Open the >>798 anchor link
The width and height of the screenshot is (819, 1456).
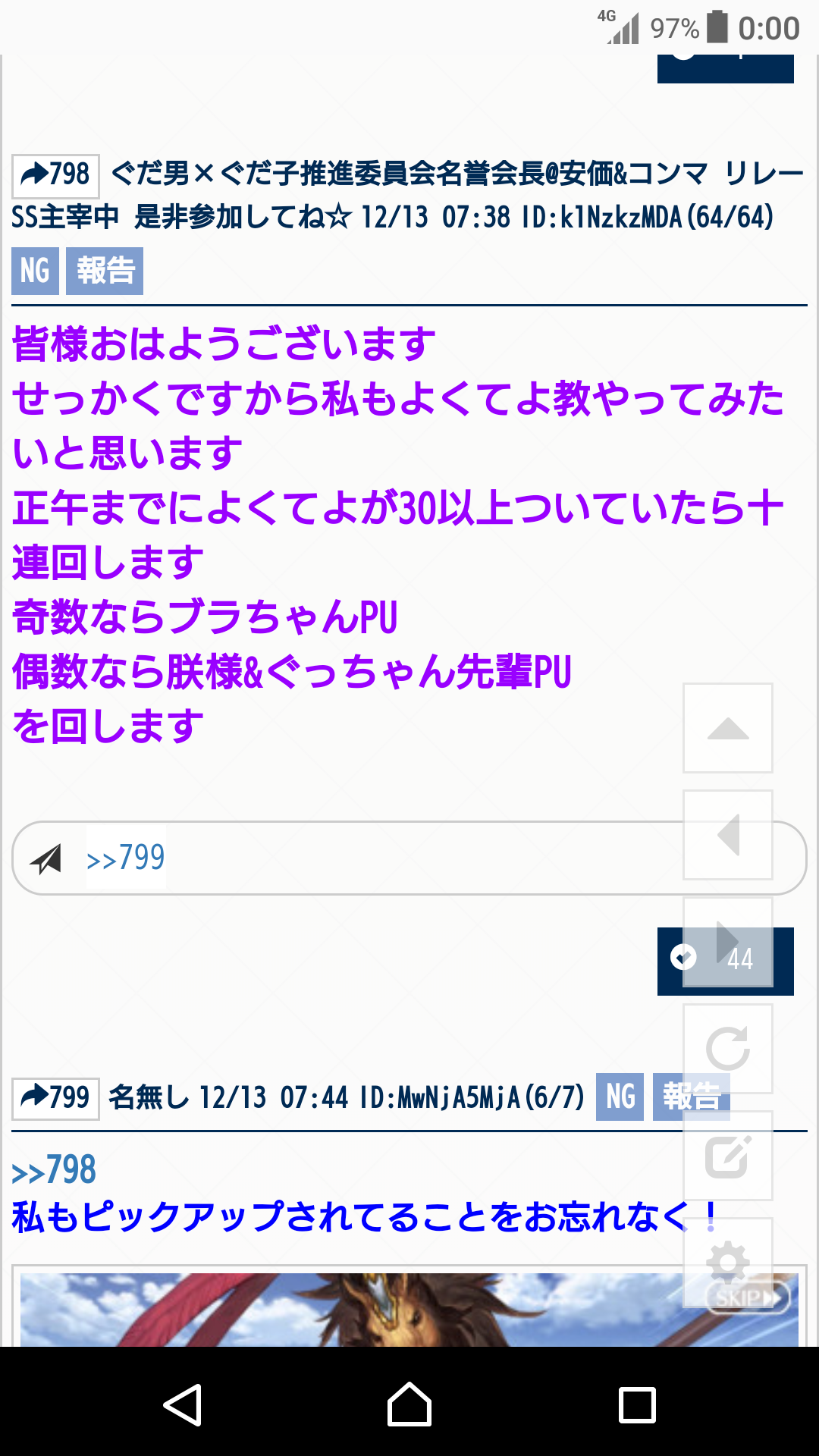pyautogui.click(x=54, y=1170)
